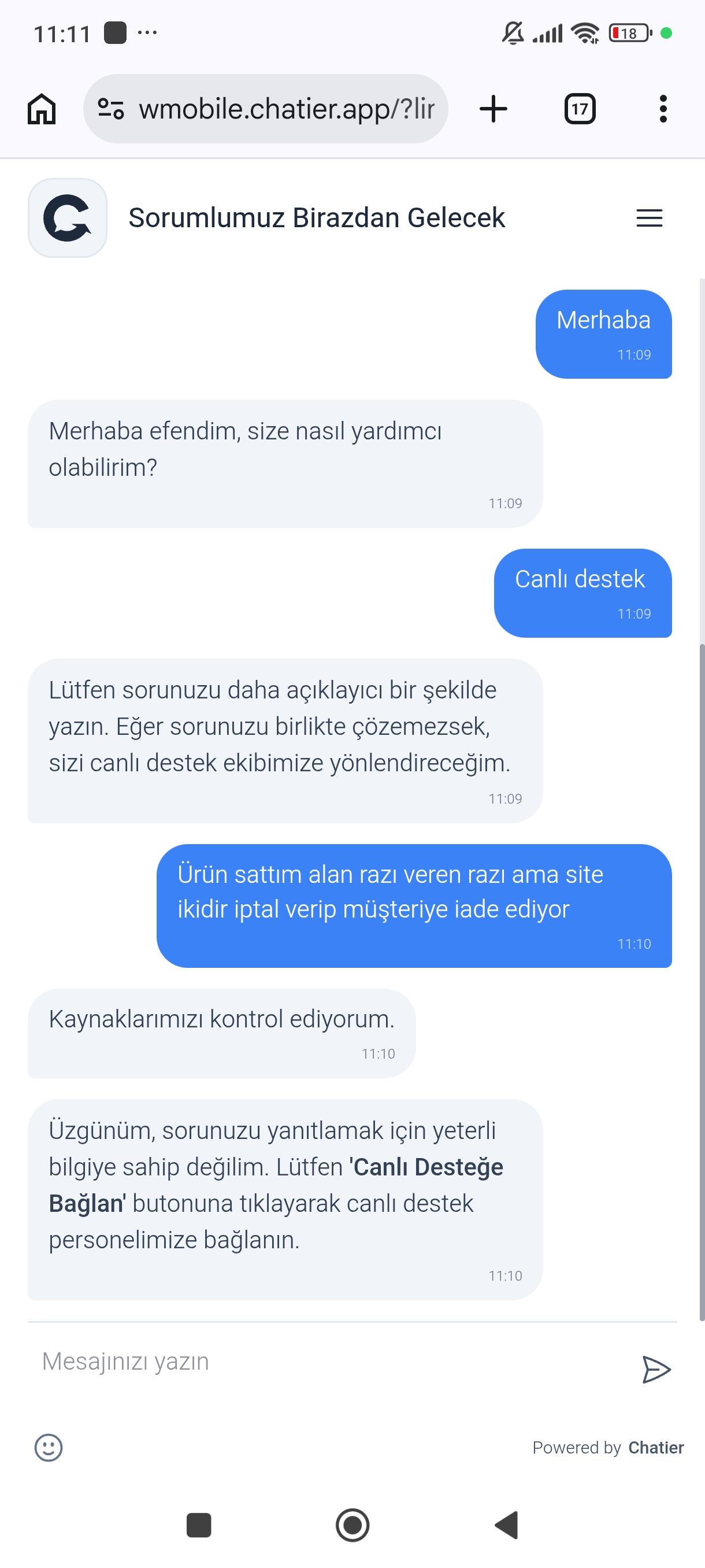Show the 17 open tabs switcher

580,109
